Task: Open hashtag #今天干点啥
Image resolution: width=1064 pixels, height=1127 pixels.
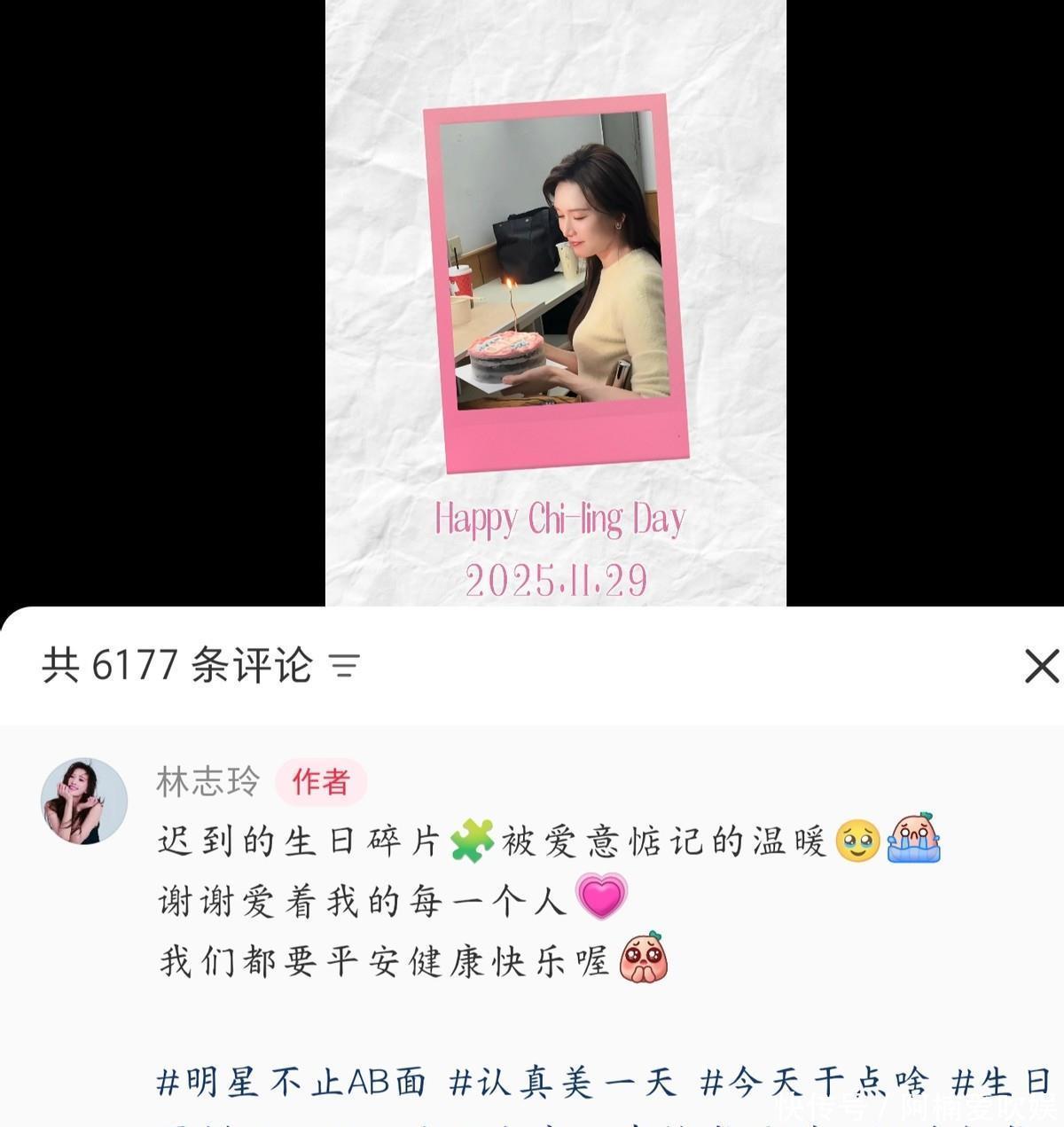Action: pyautogui.click(x=815, y=1083)
